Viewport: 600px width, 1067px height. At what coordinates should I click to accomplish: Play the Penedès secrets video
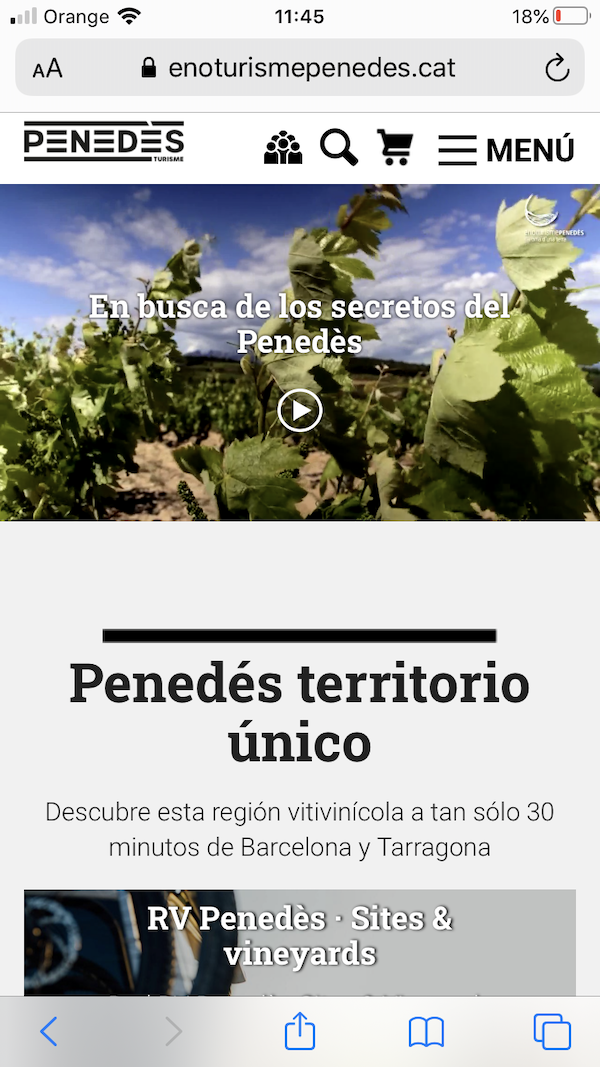[299, 410]
